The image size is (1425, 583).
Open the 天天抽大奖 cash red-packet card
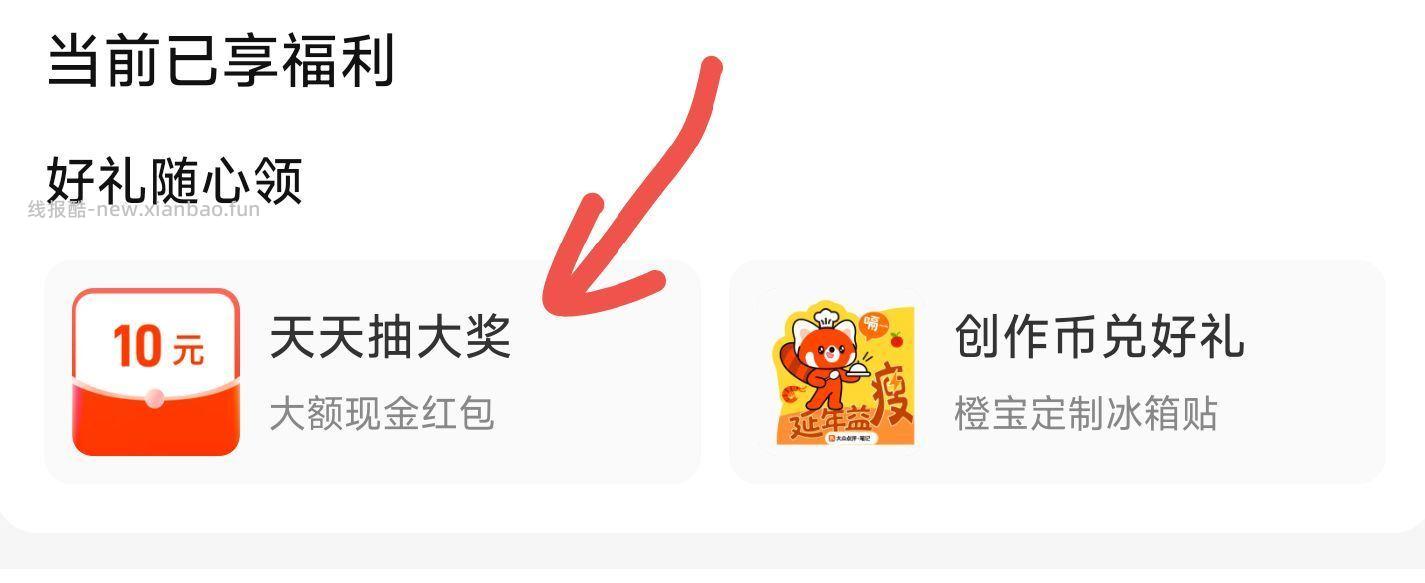[x=372, y=372]
